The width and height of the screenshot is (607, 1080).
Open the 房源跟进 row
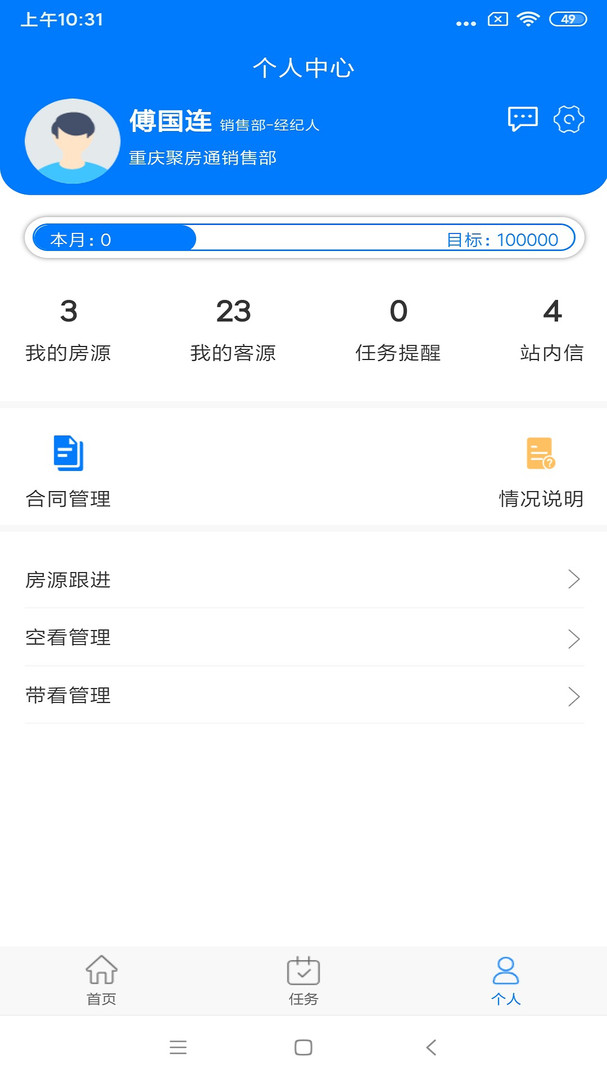[x=303, y=579]
